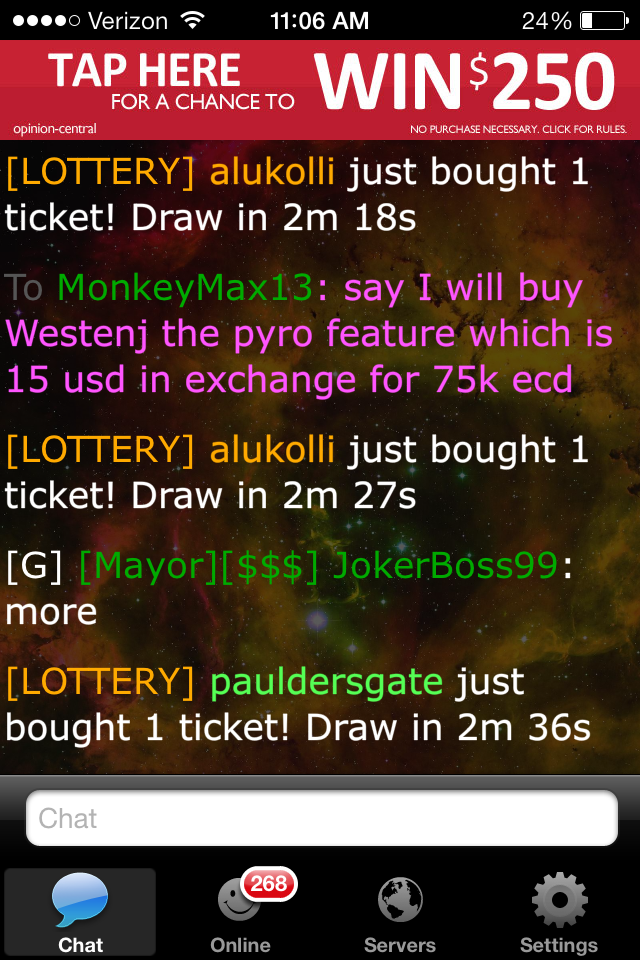Select the Chat tab

80,912
